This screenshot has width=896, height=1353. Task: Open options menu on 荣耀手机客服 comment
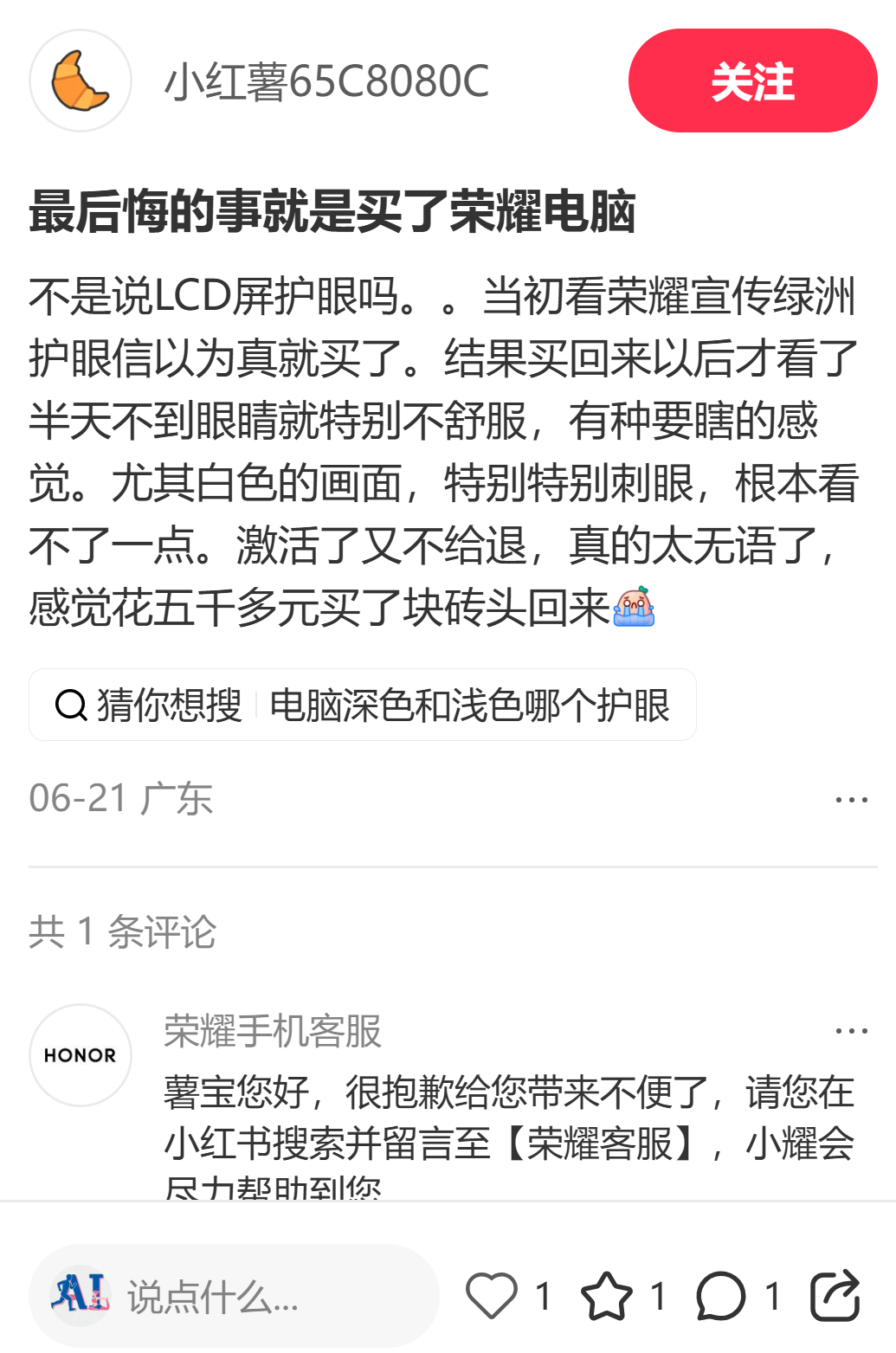[x=851, y=1031]
